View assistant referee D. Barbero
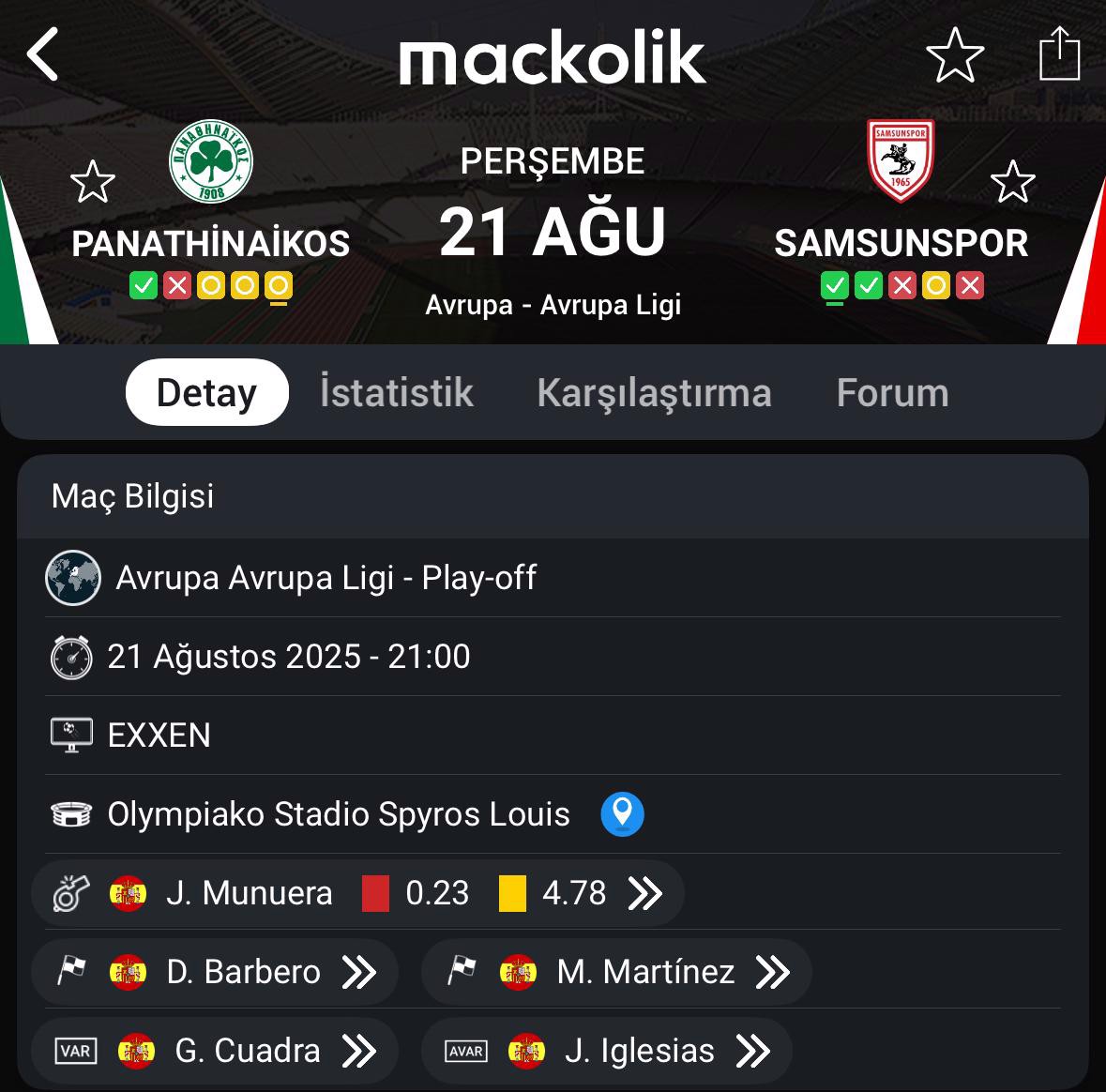1106x1092 pixels. [215, 972]
